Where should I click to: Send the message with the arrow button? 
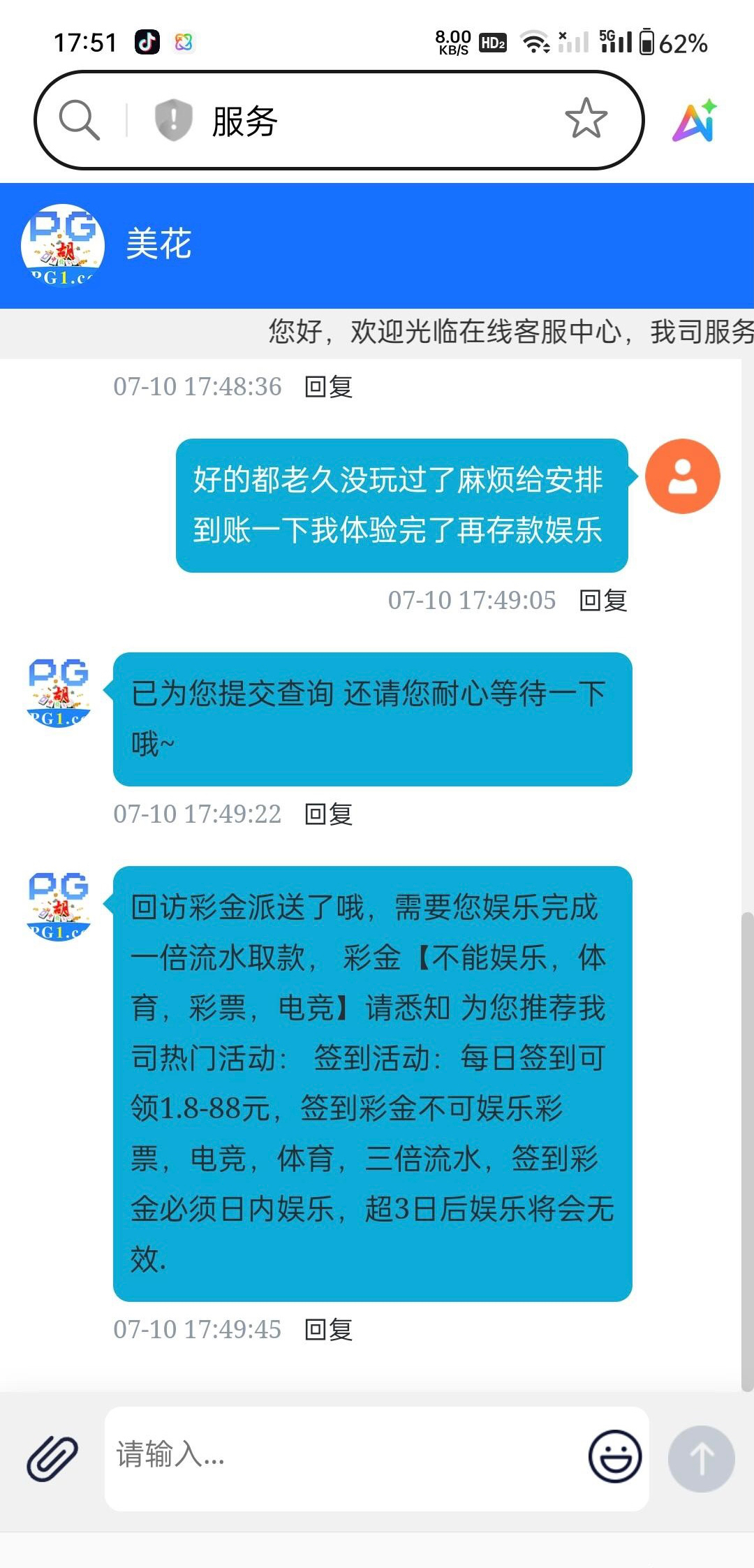point(702,1458)
